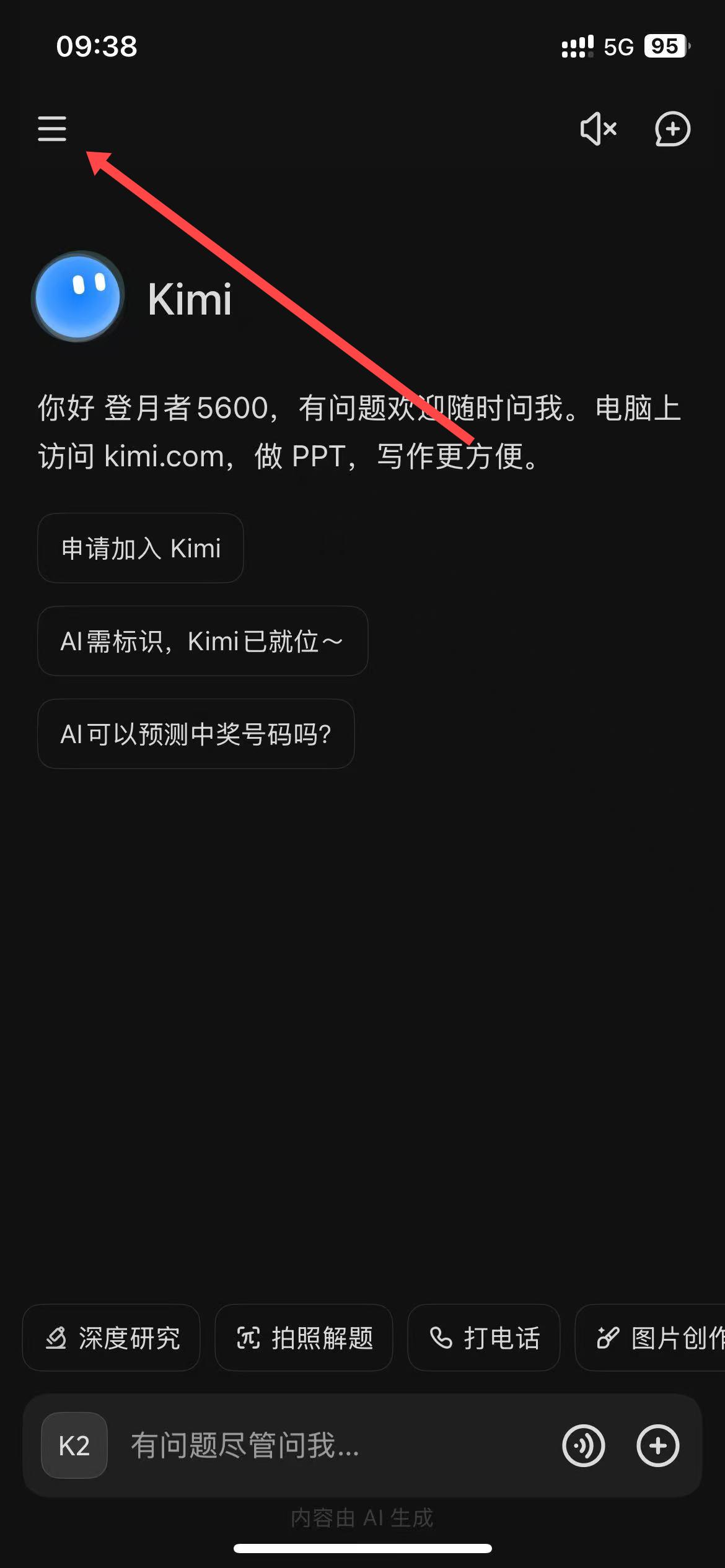Switch model with the K2 button
Viewport: 725px width, 1568px height.
74,1445
